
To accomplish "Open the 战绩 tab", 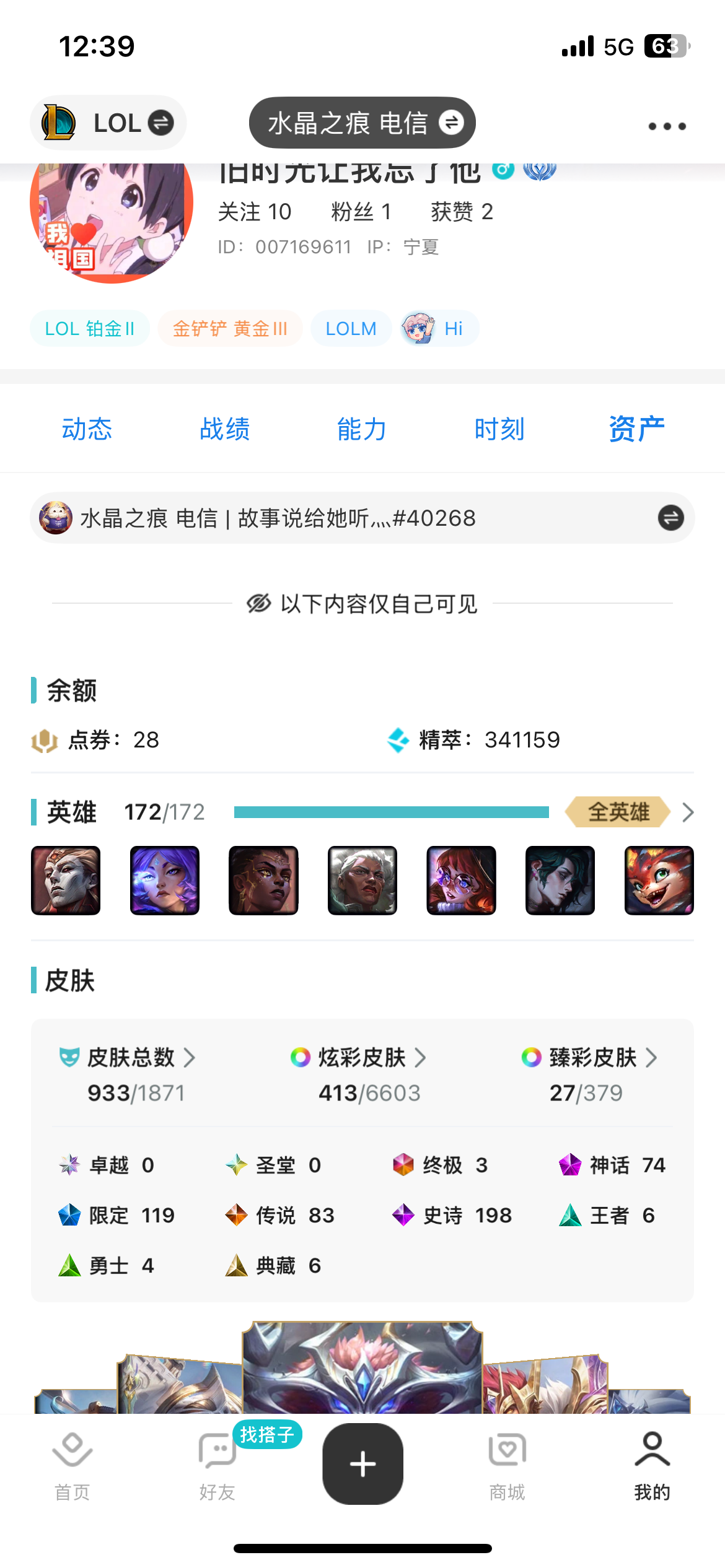I will click(x=224, y=429).
